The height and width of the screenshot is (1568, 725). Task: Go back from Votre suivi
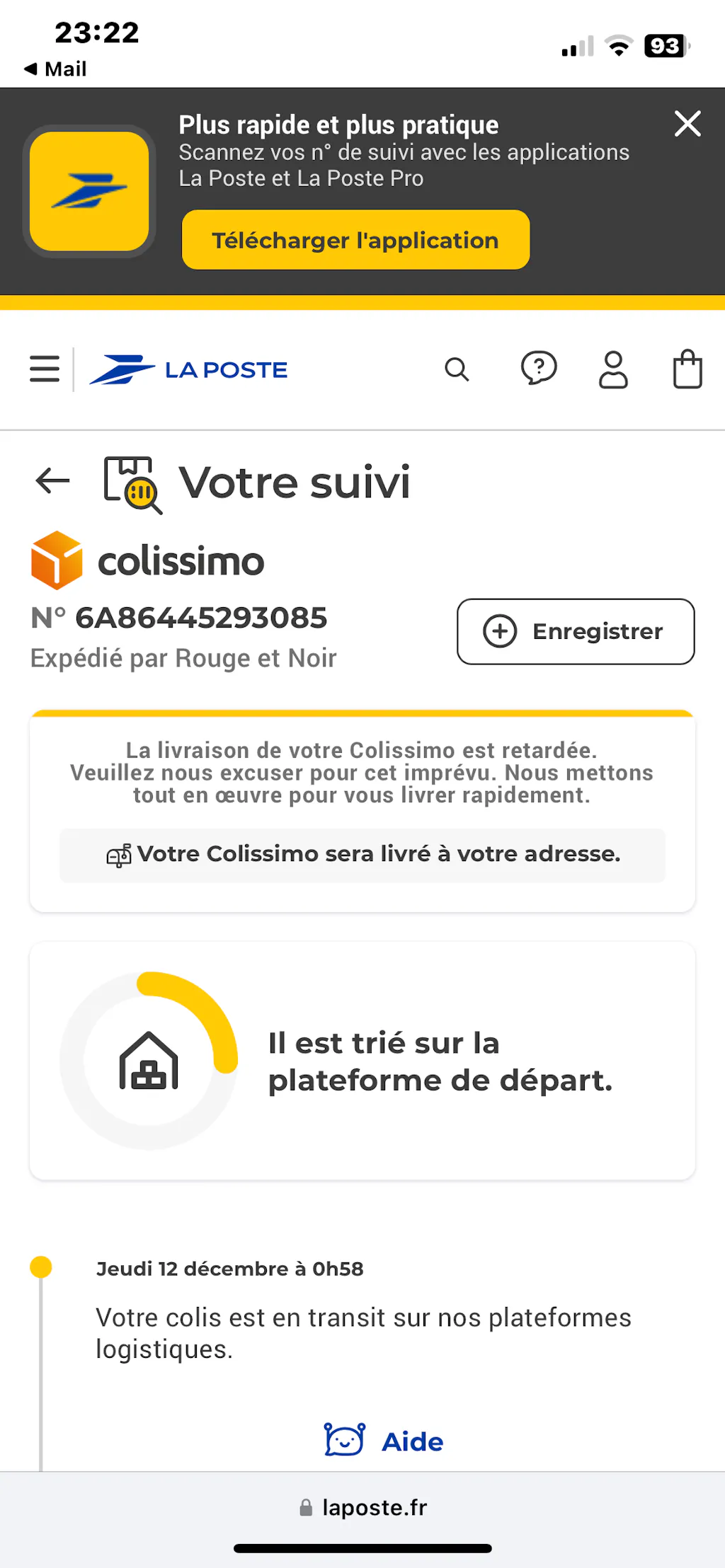coord(52,481)
